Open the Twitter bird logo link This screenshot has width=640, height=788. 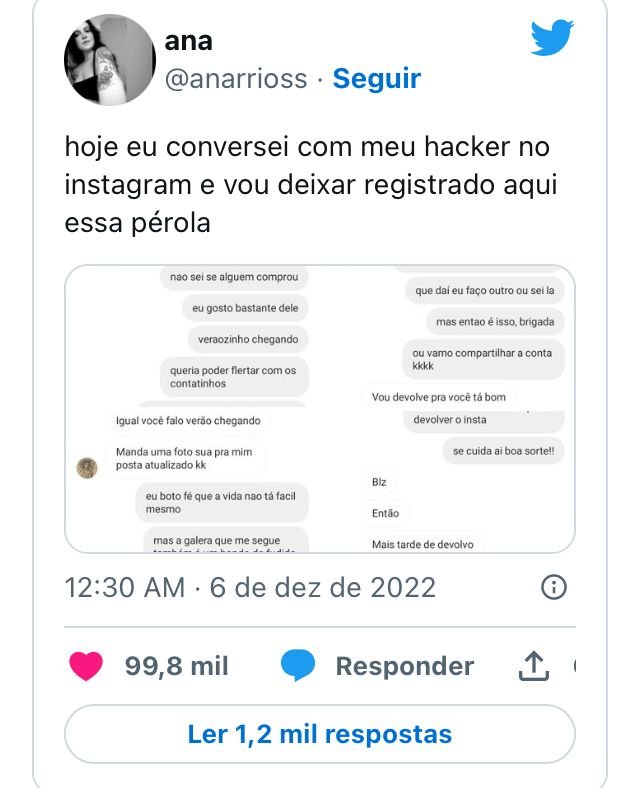[552, 39]
